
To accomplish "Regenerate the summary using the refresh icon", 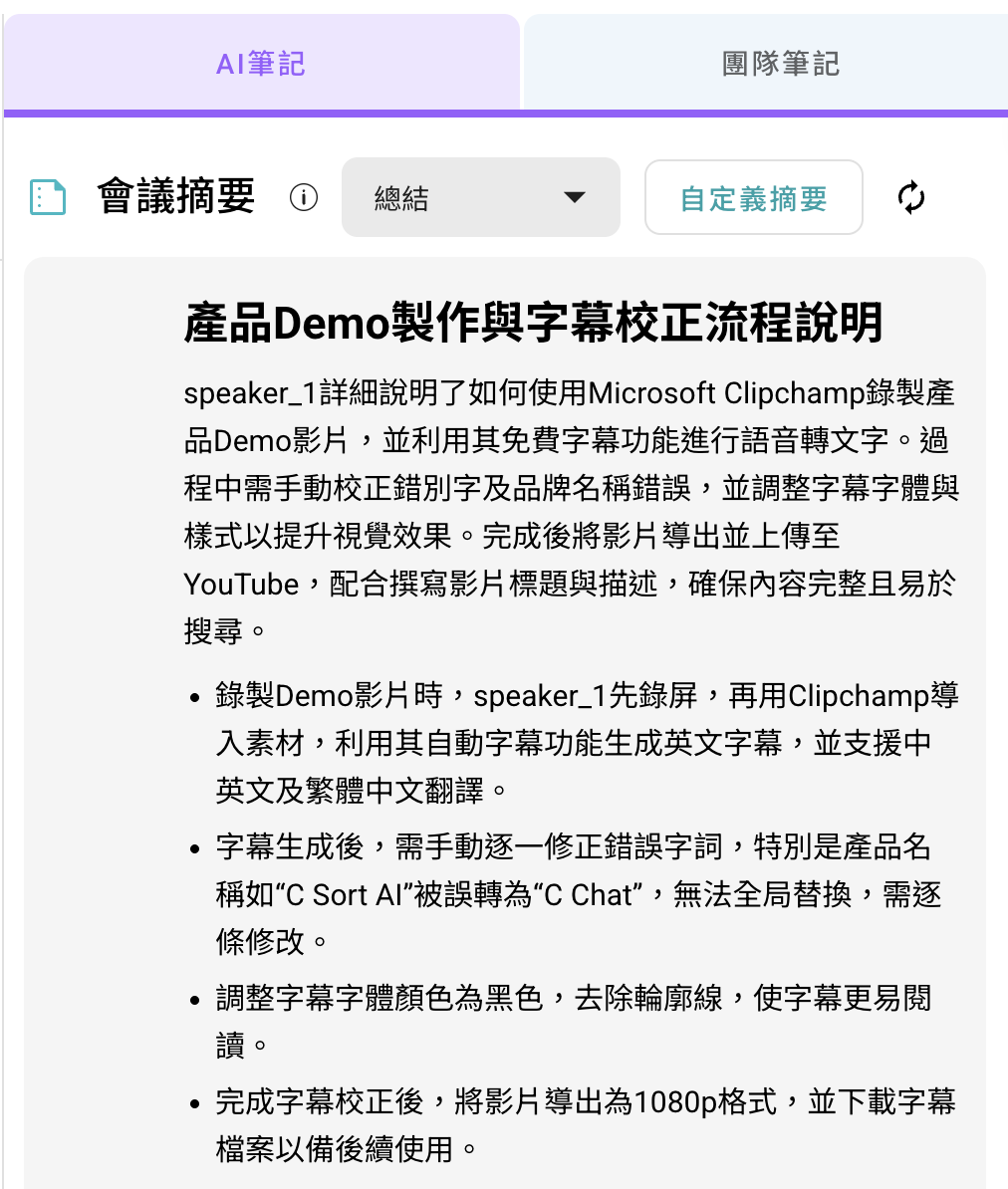I will coord(909,196).
